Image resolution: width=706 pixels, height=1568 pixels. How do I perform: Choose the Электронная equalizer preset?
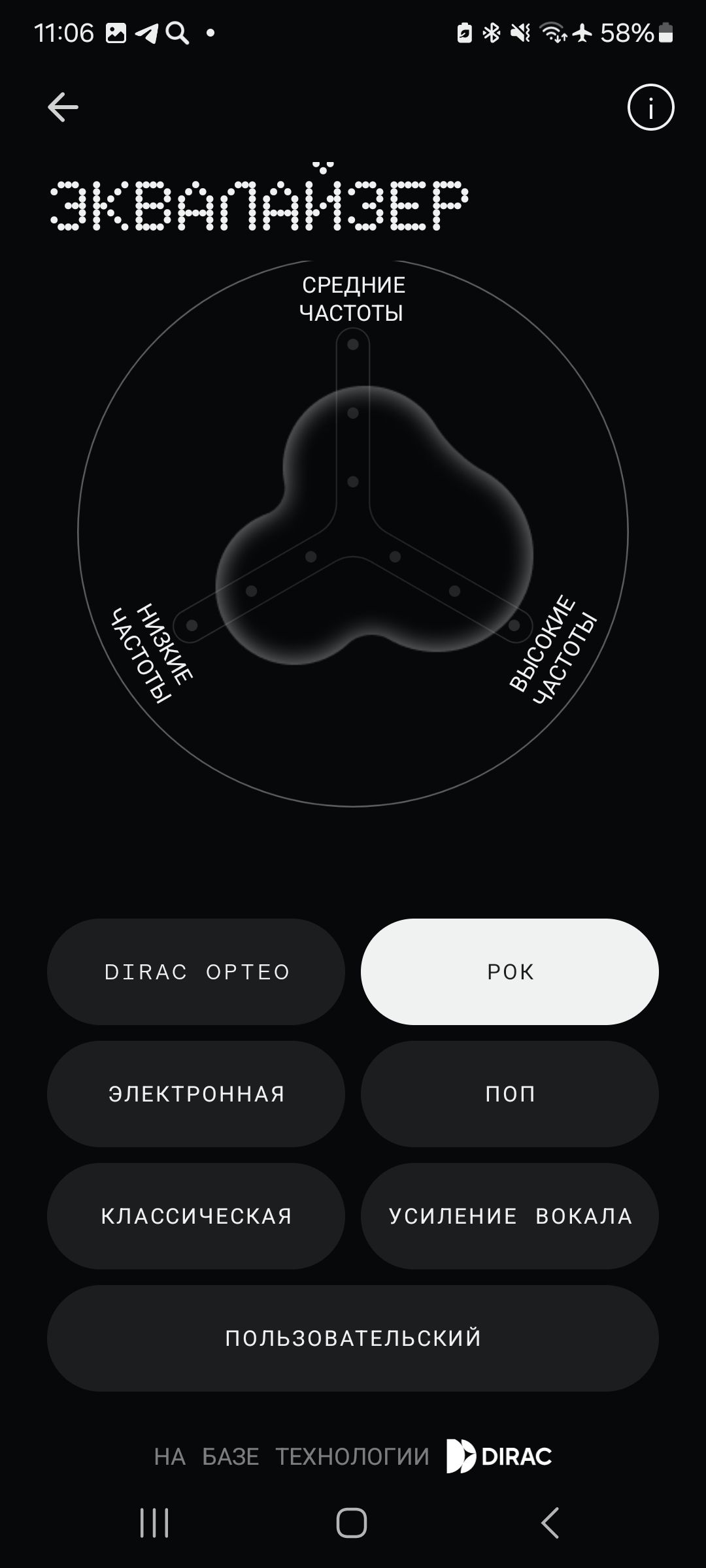196,1094
